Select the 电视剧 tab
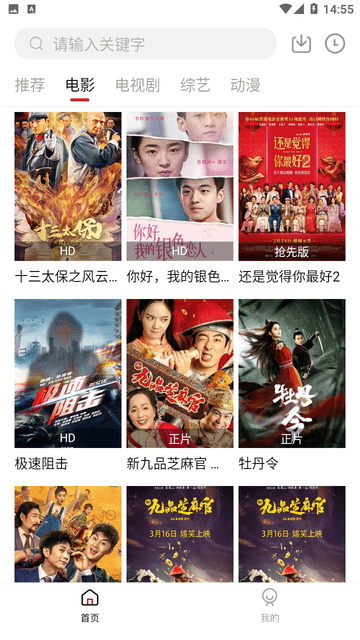360x640 pixels. (x=138, y=85)
